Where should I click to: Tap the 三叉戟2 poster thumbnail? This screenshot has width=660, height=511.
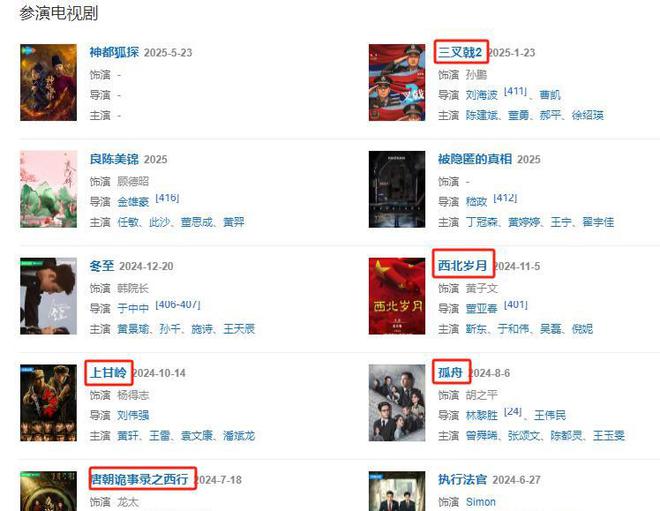coord(397,83)
